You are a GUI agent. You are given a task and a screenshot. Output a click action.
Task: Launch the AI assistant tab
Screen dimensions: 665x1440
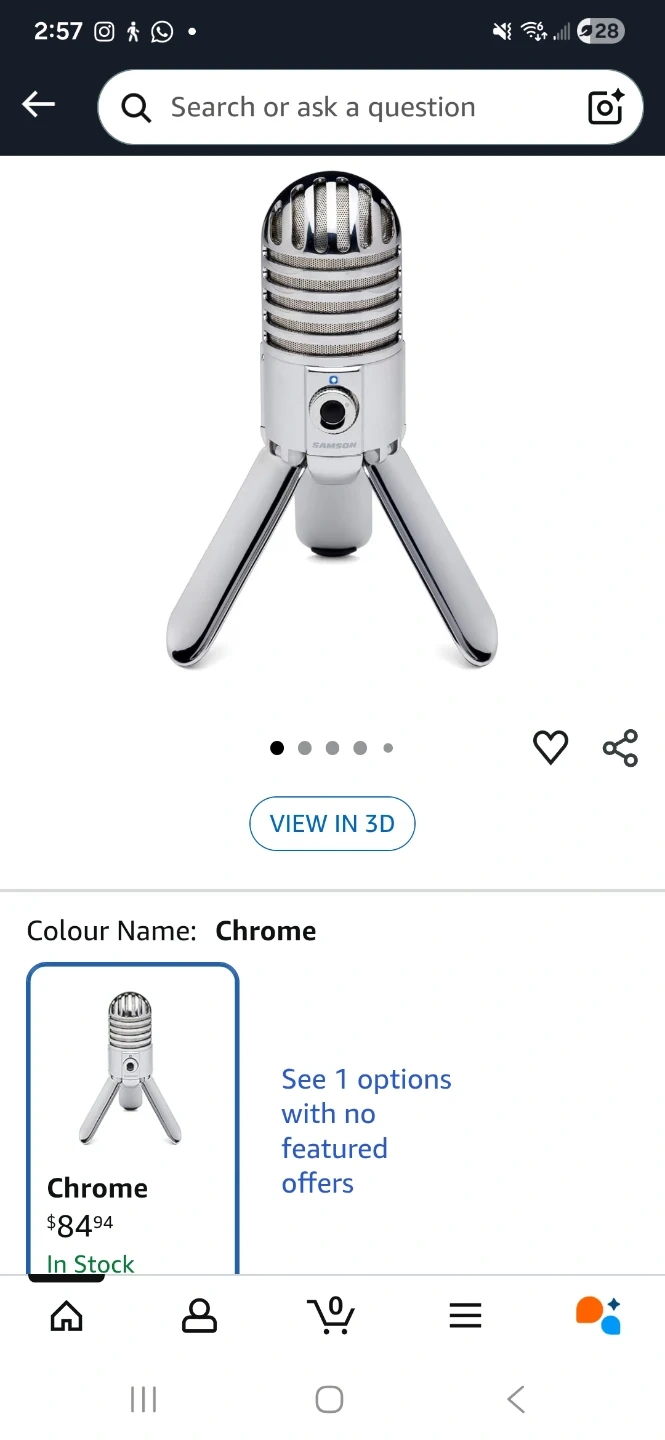pos(598,1316)
